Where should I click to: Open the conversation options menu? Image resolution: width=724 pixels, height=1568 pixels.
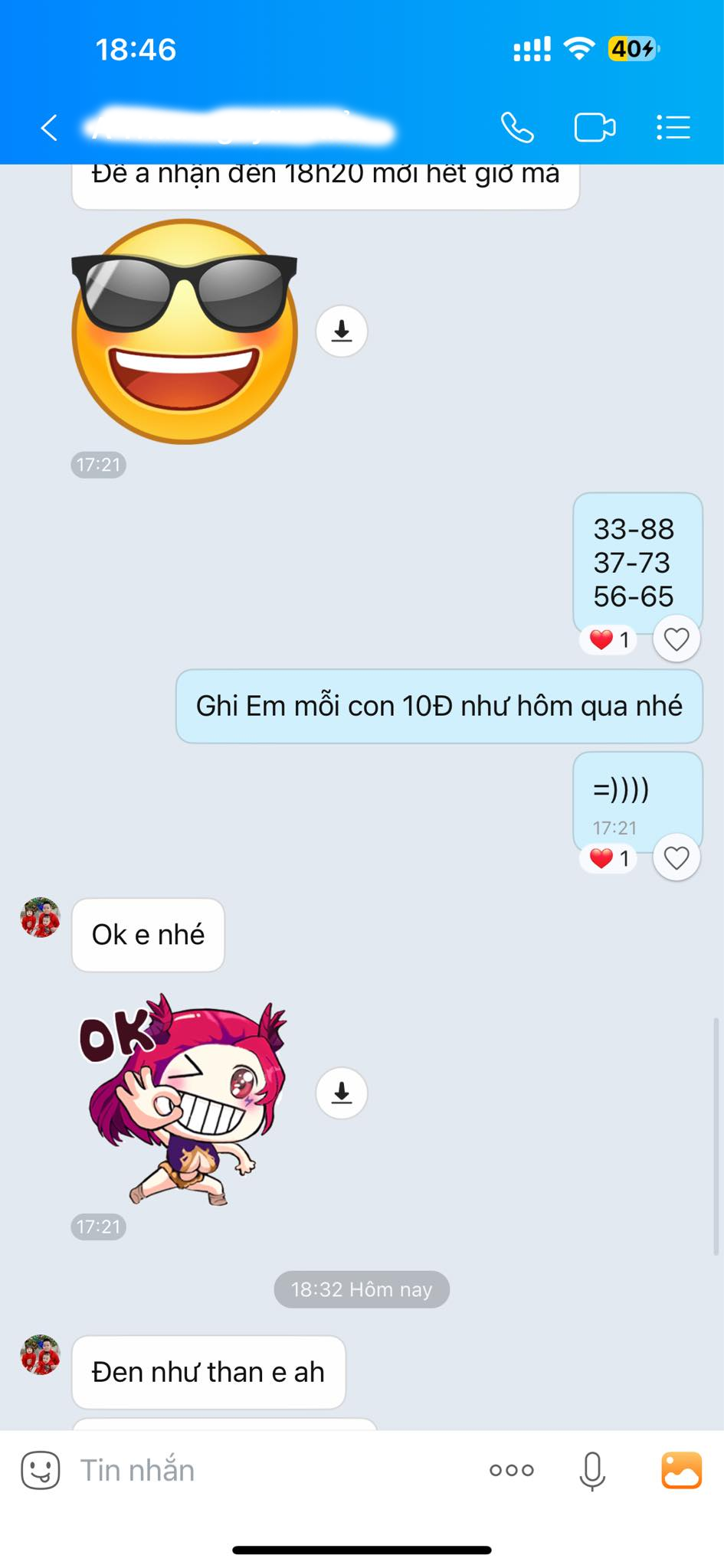tap(673, 128)
